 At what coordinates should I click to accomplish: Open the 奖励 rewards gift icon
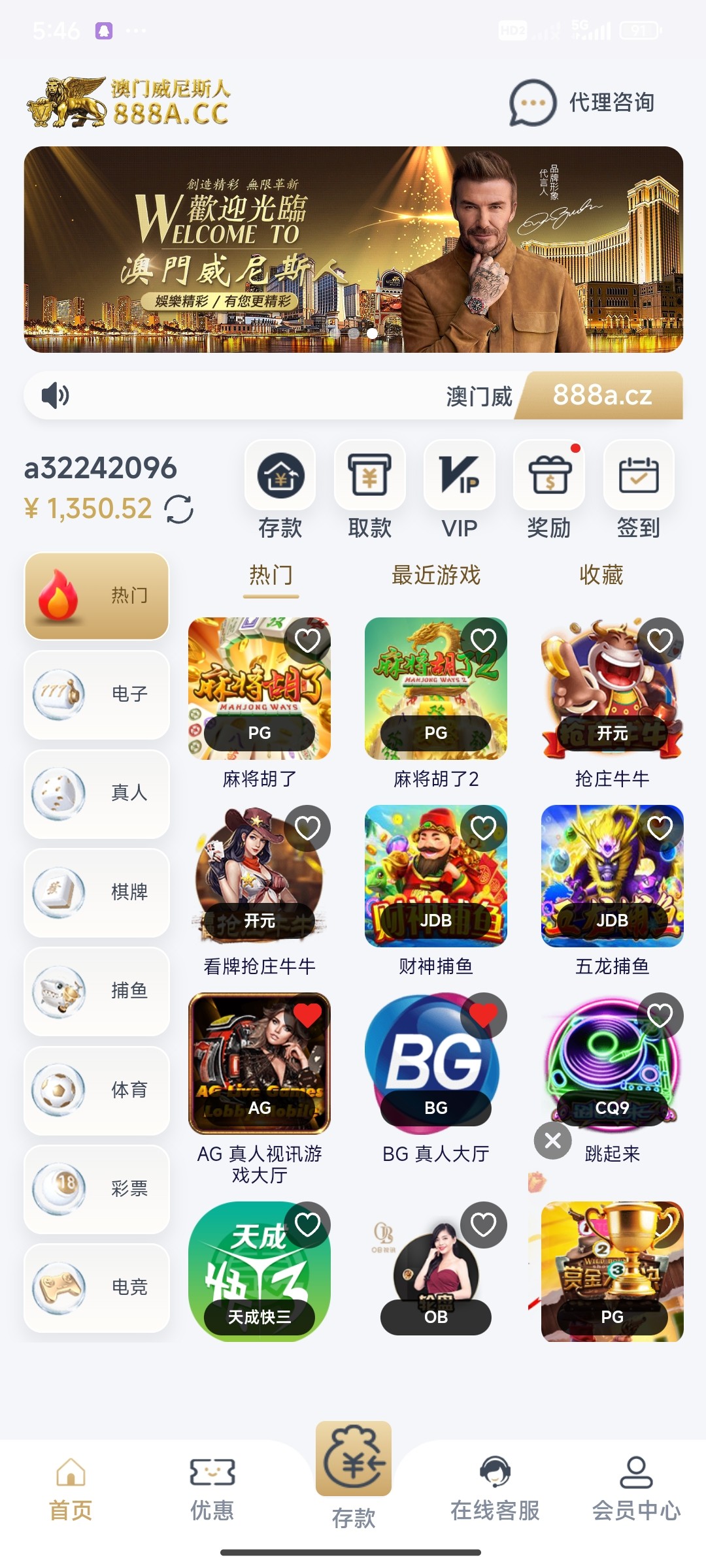click(549, 476)
